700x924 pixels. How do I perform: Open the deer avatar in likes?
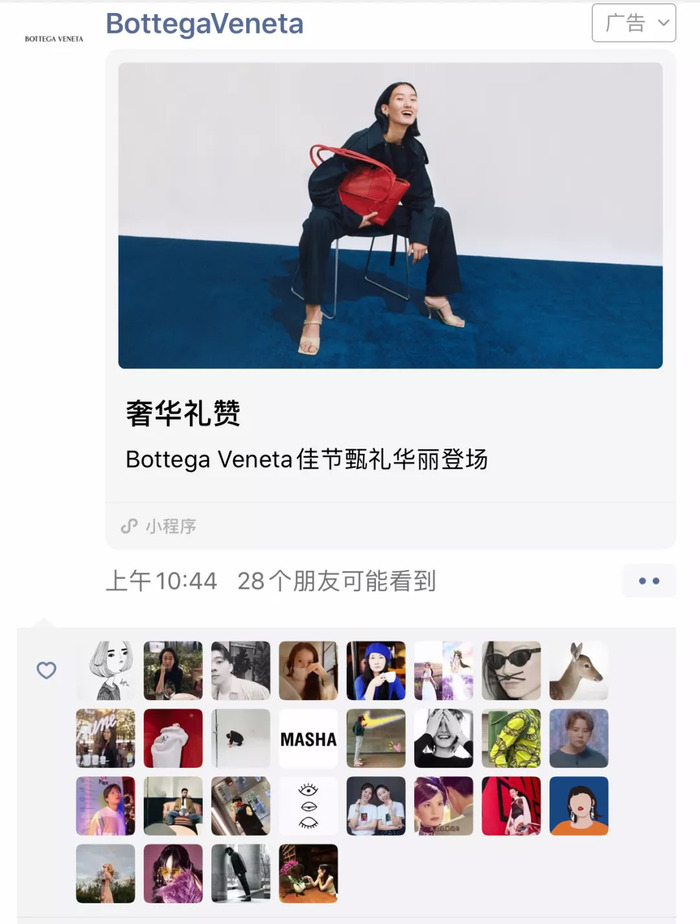tap(579, 670)
